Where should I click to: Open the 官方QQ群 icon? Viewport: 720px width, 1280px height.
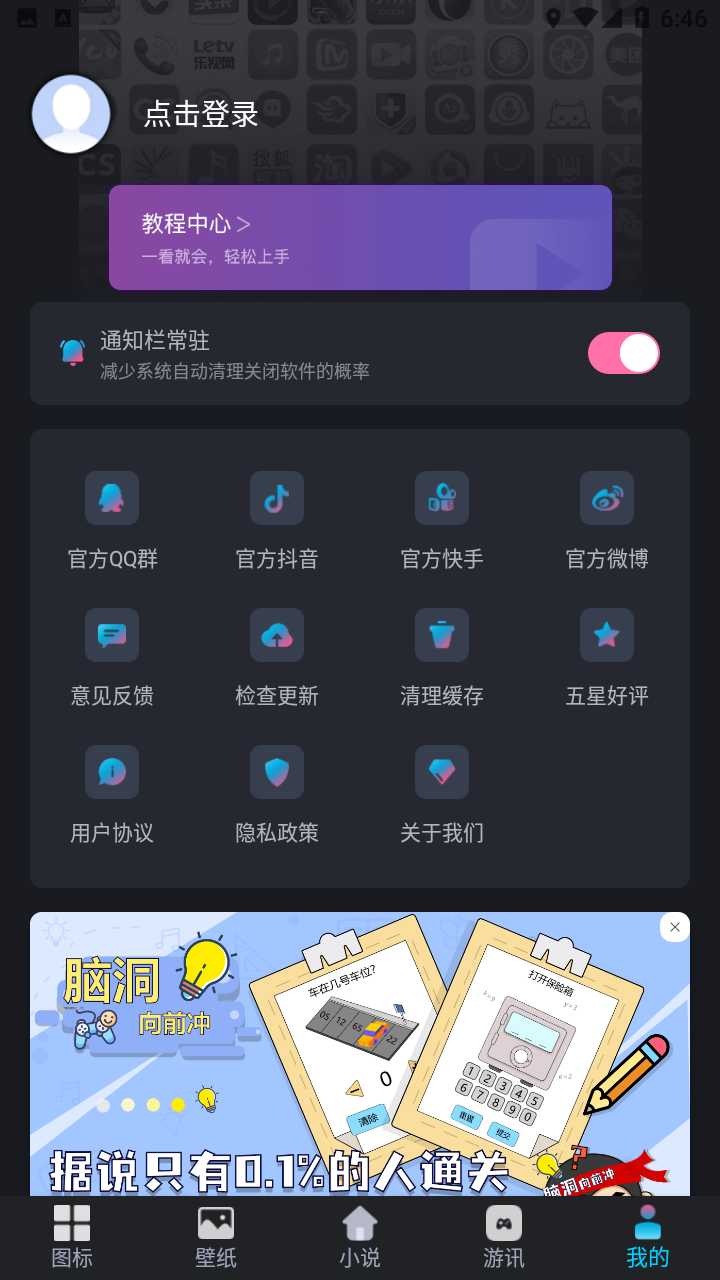coord(111,498)
